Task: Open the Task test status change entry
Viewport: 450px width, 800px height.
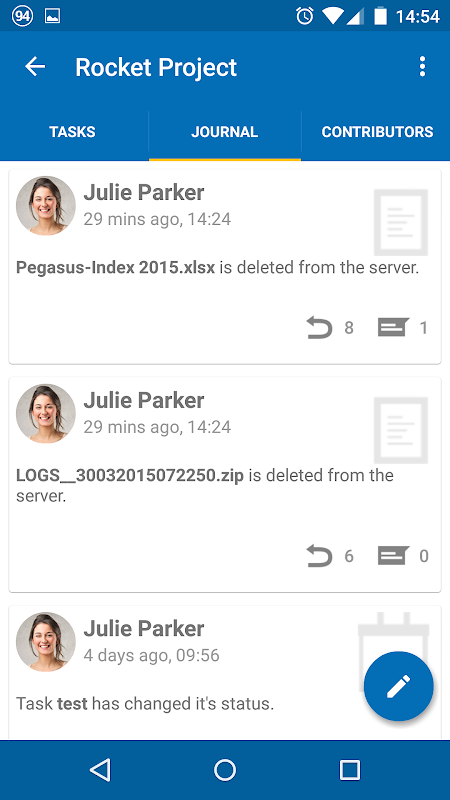Action: [225, 672]
